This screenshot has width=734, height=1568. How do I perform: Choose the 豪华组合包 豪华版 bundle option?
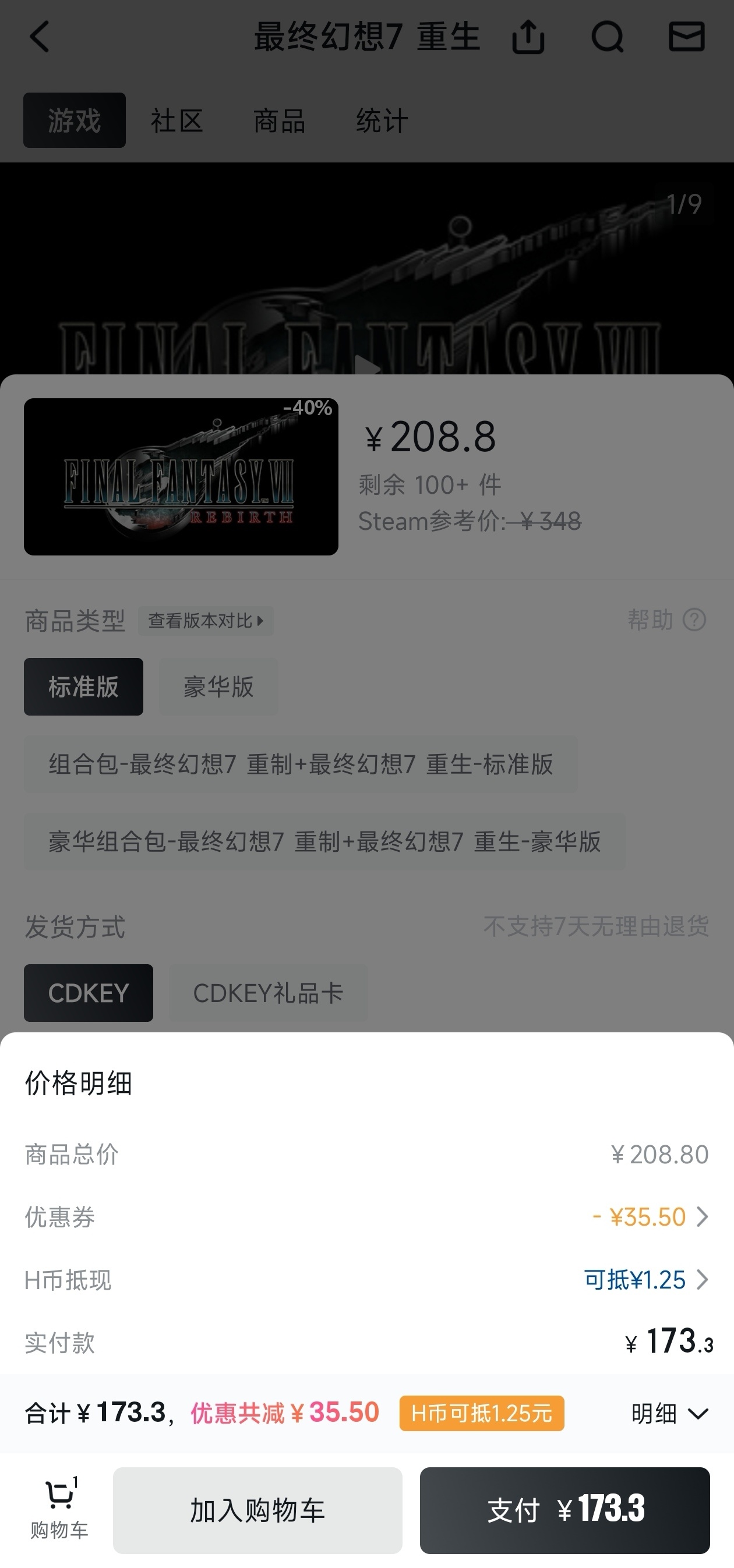tap(324, 842)
